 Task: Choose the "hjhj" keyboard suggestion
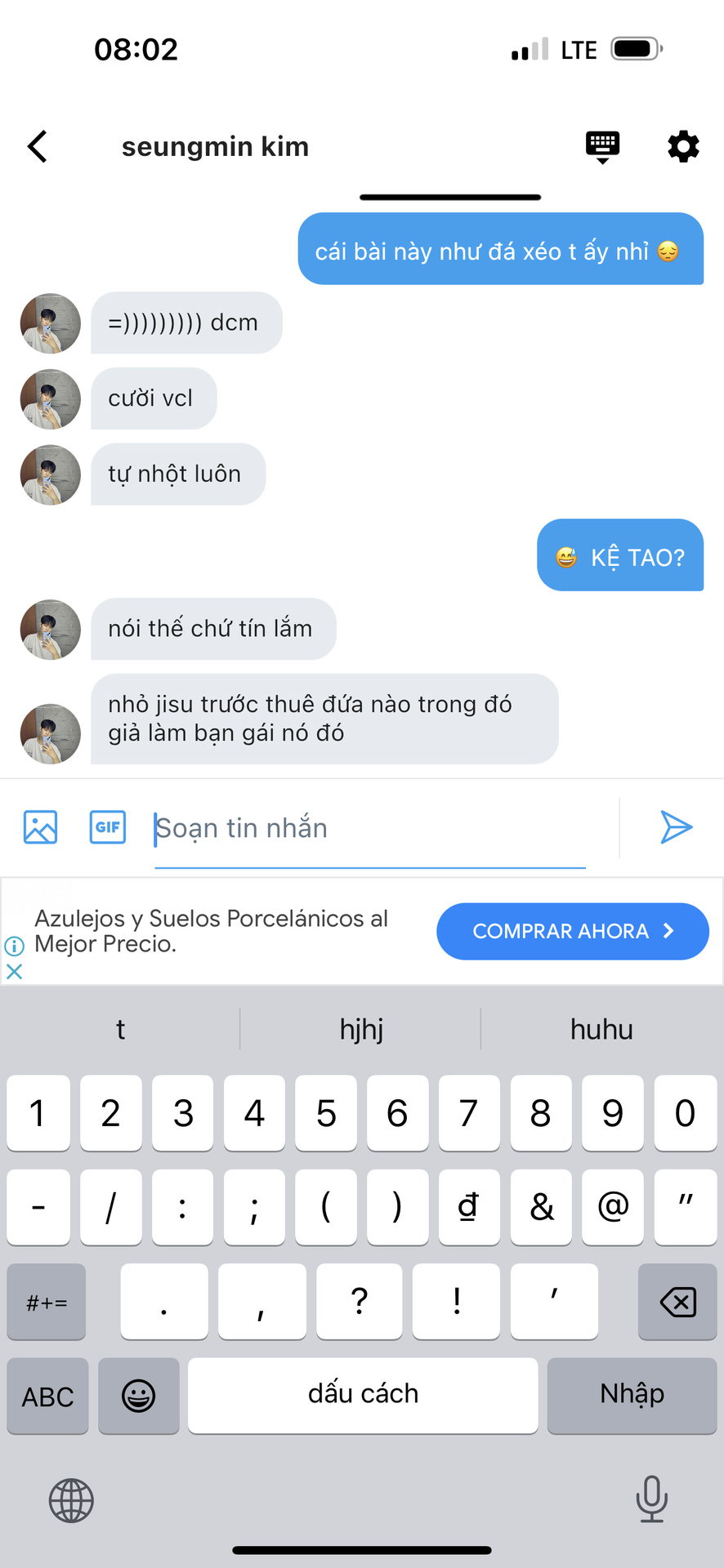pyautogui.click(x=361, y=1029)
